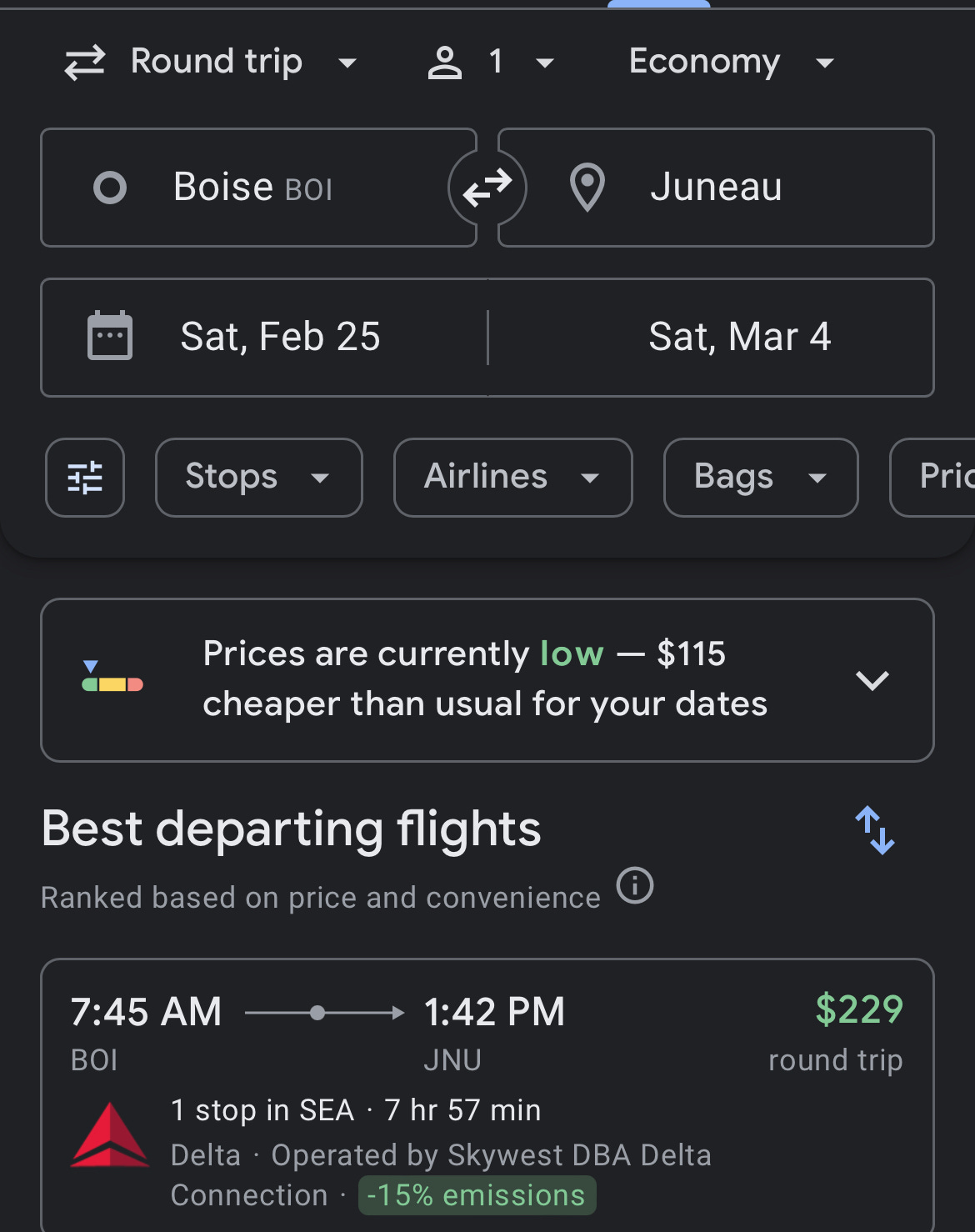
Task: Click the -15% emissions badge
Action: [476, 1194]
